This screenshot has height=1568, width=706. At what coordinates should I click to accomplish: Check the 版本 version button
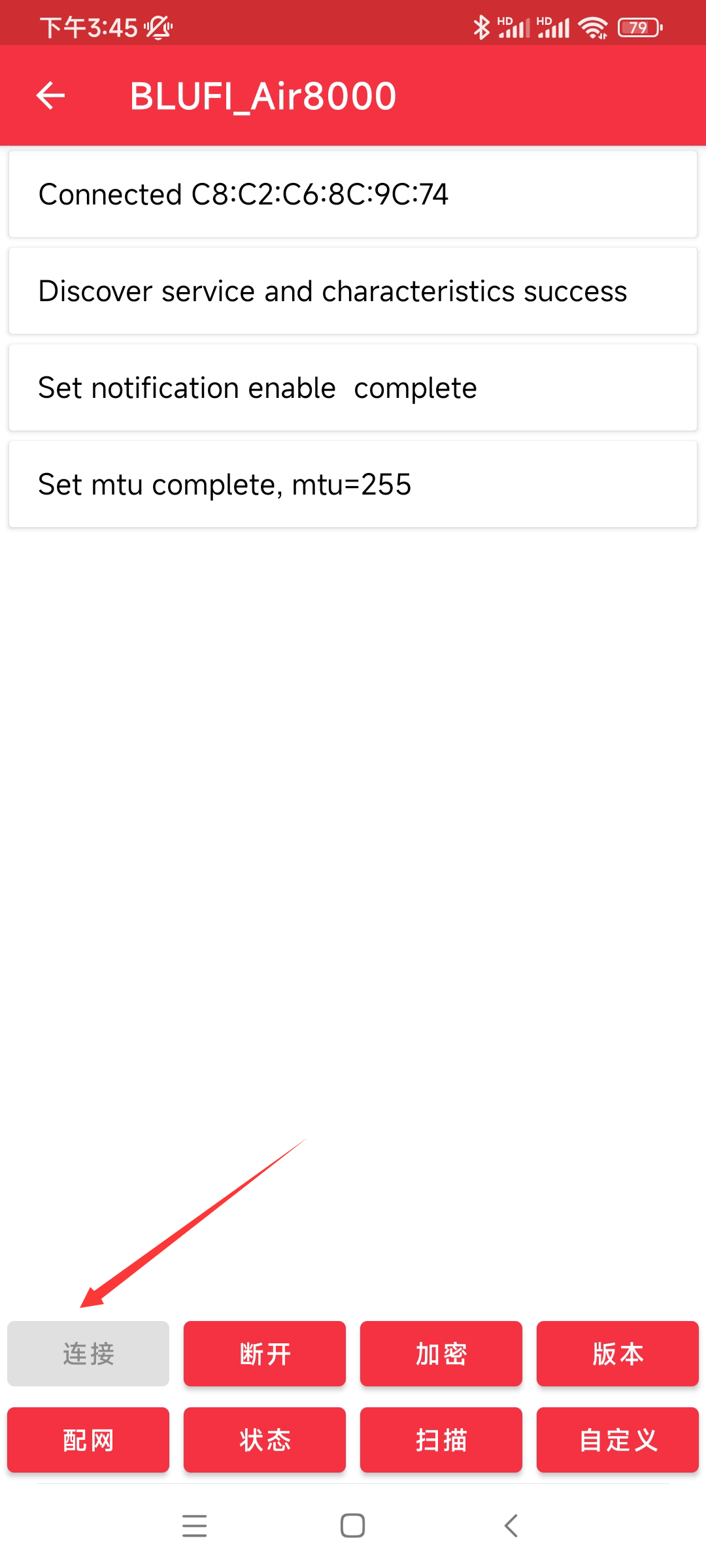[618, 1354]
